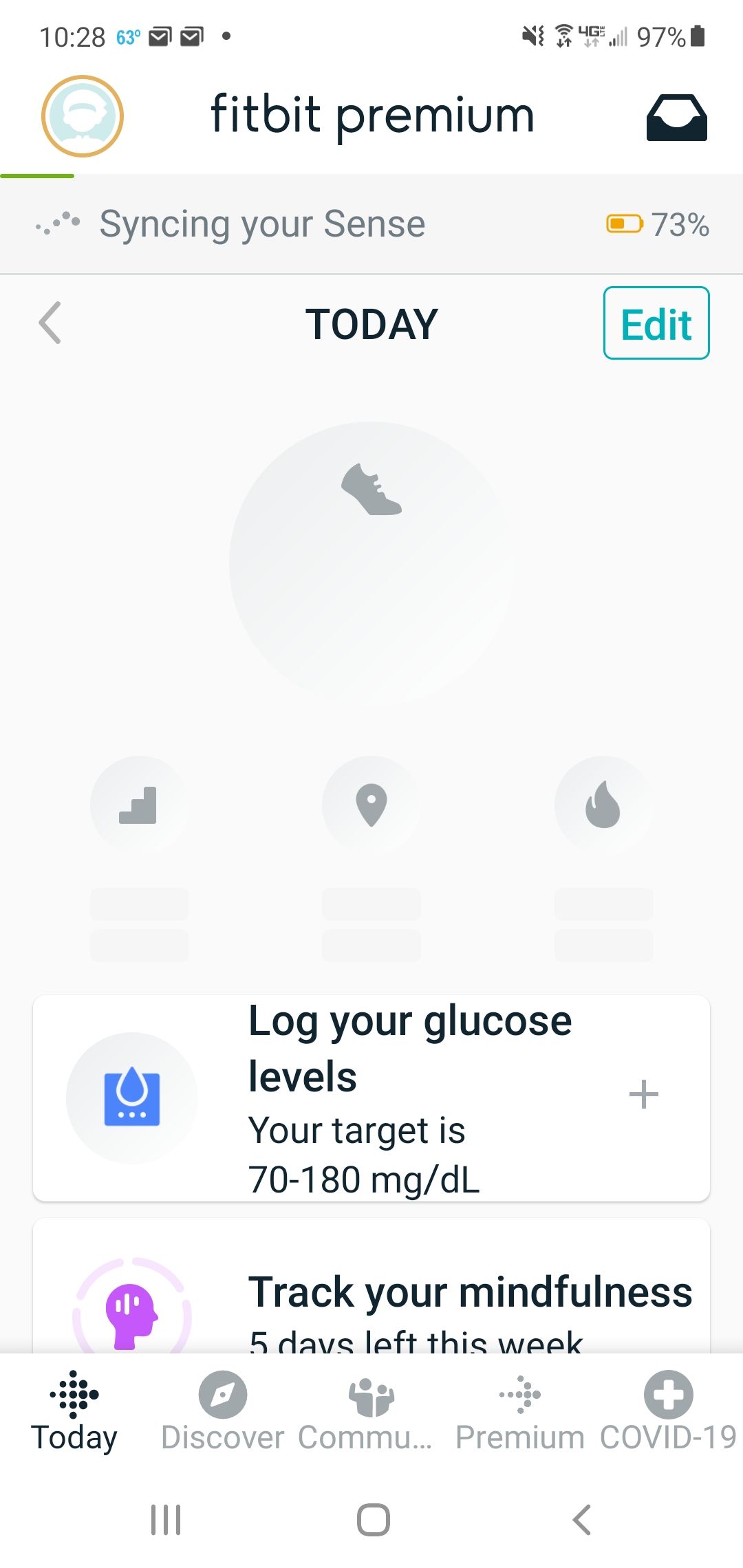Open the floors climbed tile
This screenshot has width=743, height=1568.
pos(139,805)
